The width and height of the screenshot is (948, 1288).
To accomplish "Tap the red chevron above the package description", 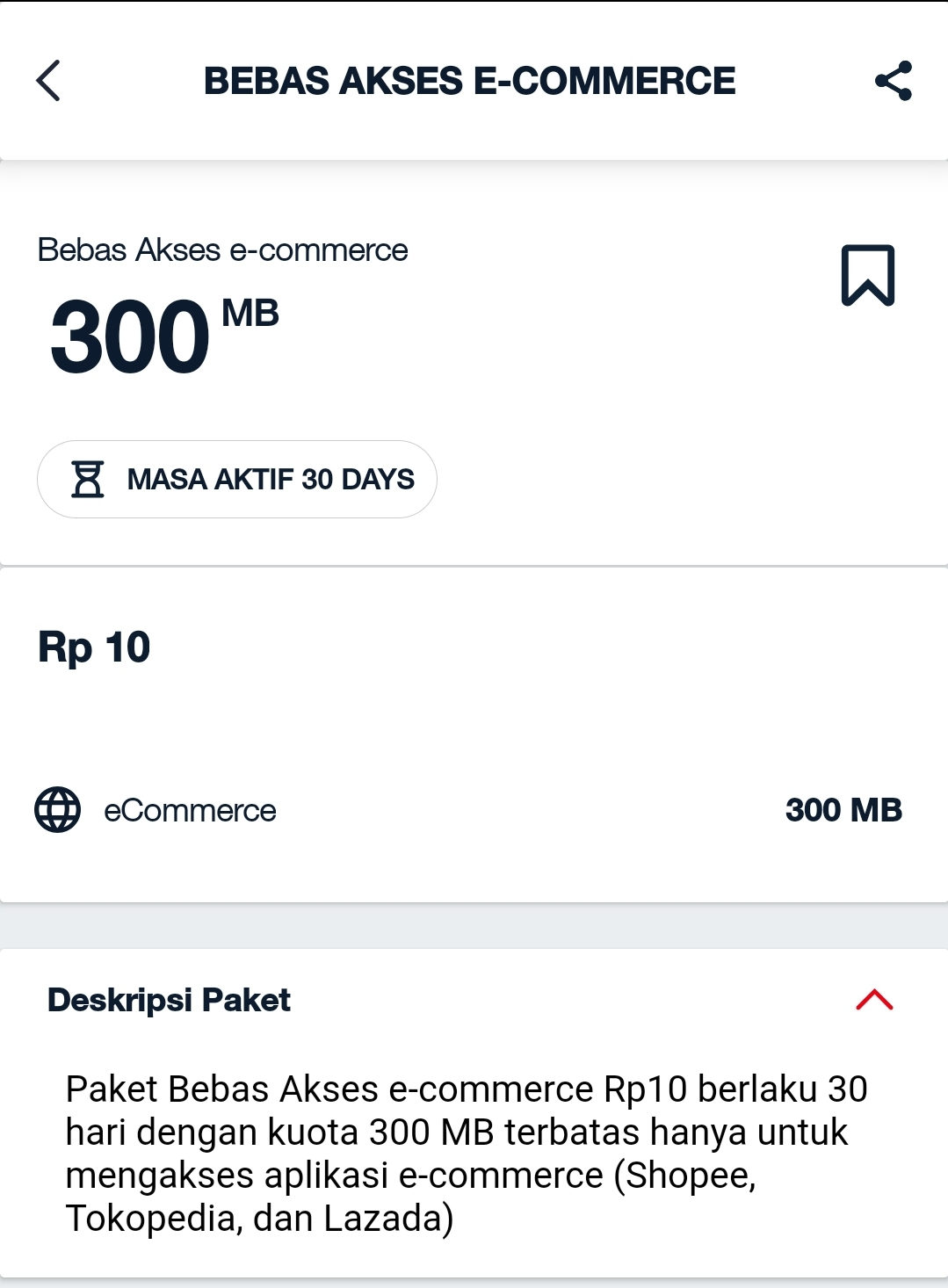I will [872, 1000].
